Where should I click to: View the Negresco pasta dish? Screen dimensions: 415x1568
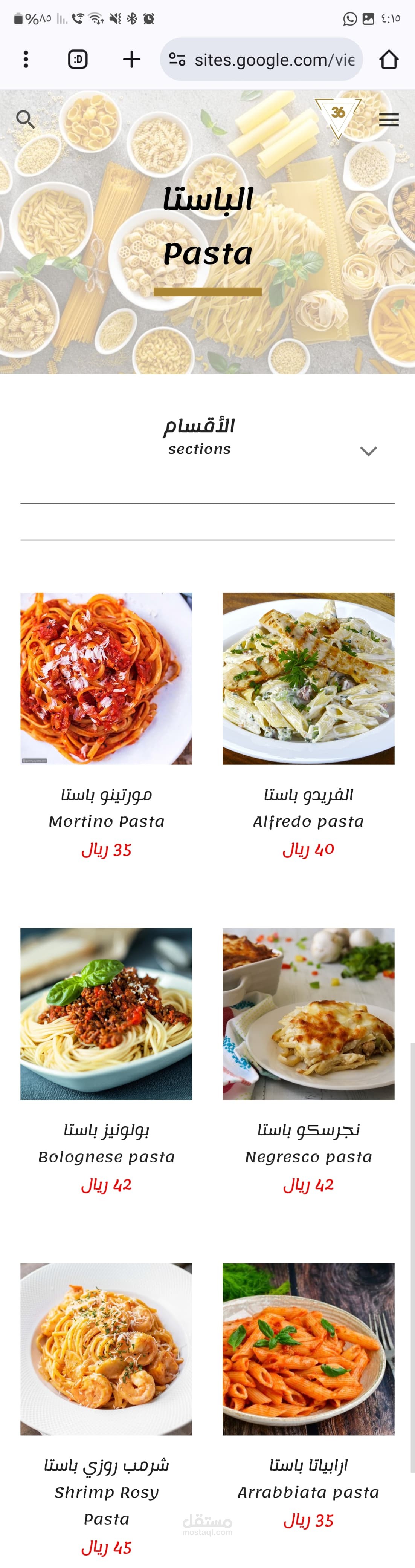pyautogui.click(x=308, y=1014)
